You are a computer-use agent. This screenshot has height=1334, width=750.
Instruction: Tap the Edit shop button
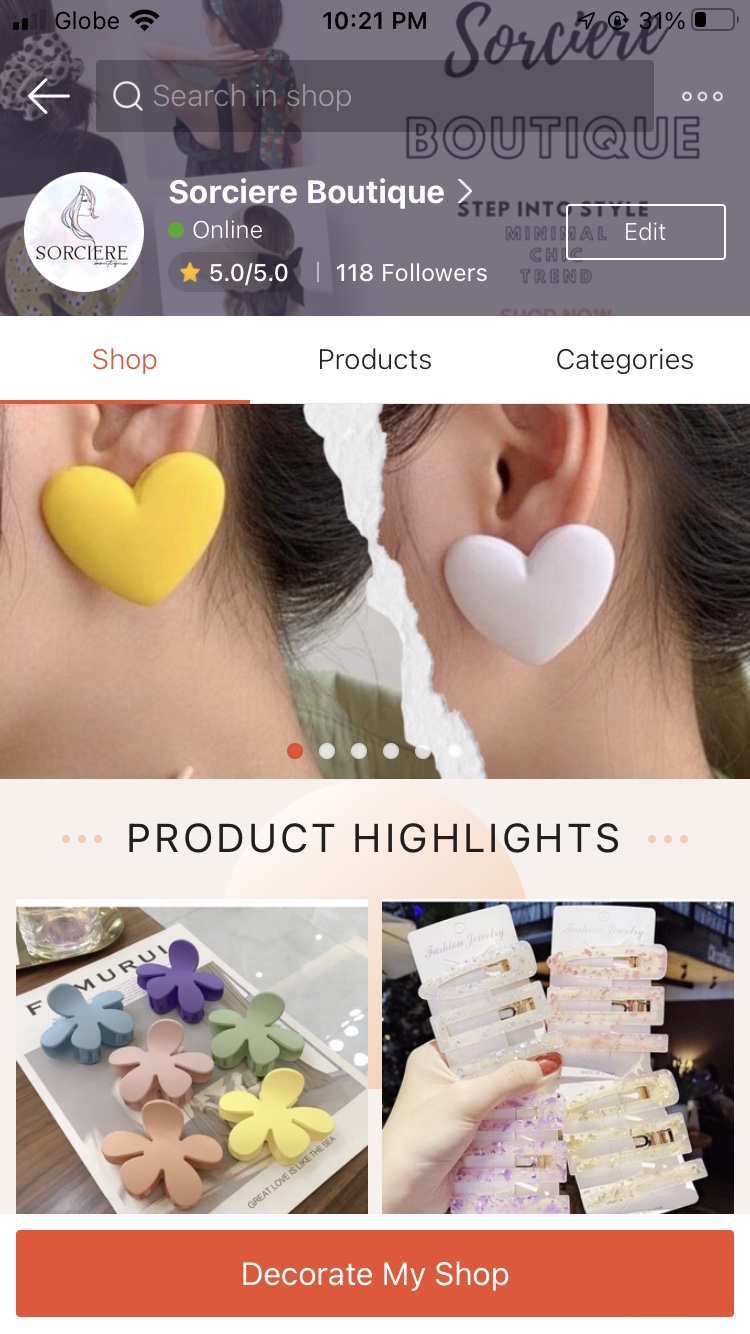coord(645,232)
